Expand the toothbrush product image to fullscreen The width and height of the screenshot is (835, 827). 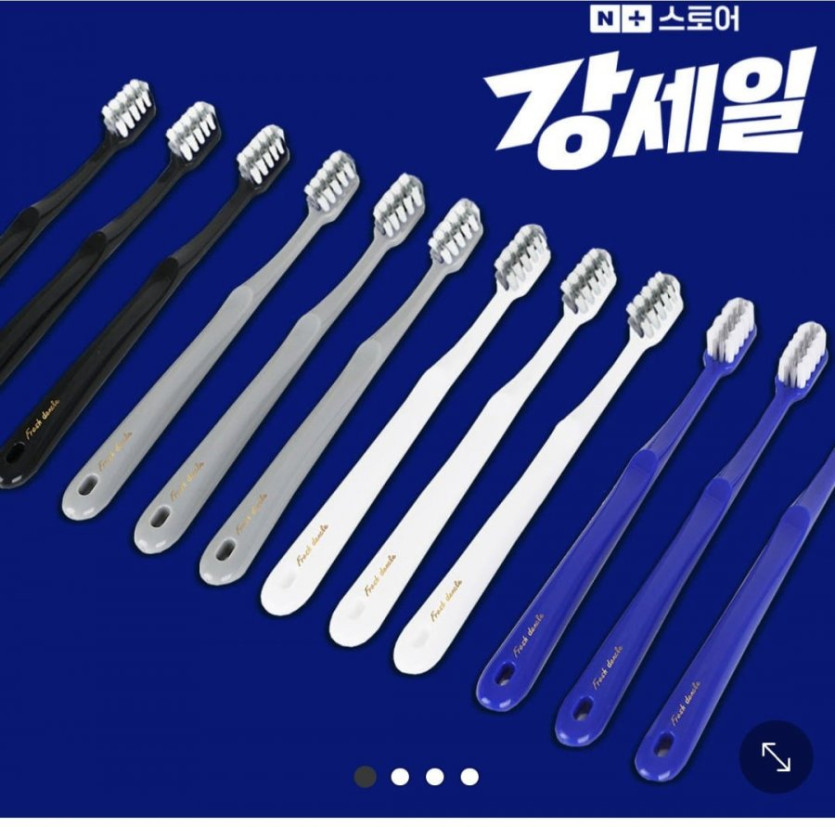[776, 757]
